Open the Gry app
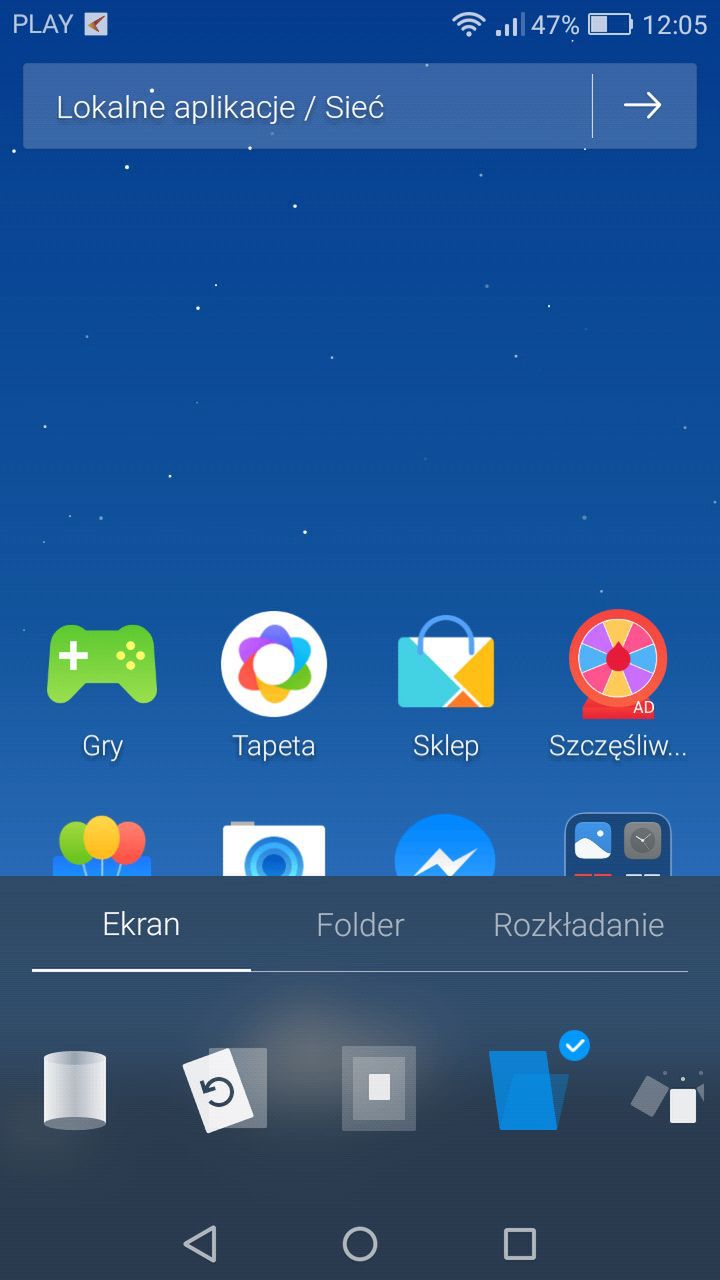 click(x=102, y=689)
